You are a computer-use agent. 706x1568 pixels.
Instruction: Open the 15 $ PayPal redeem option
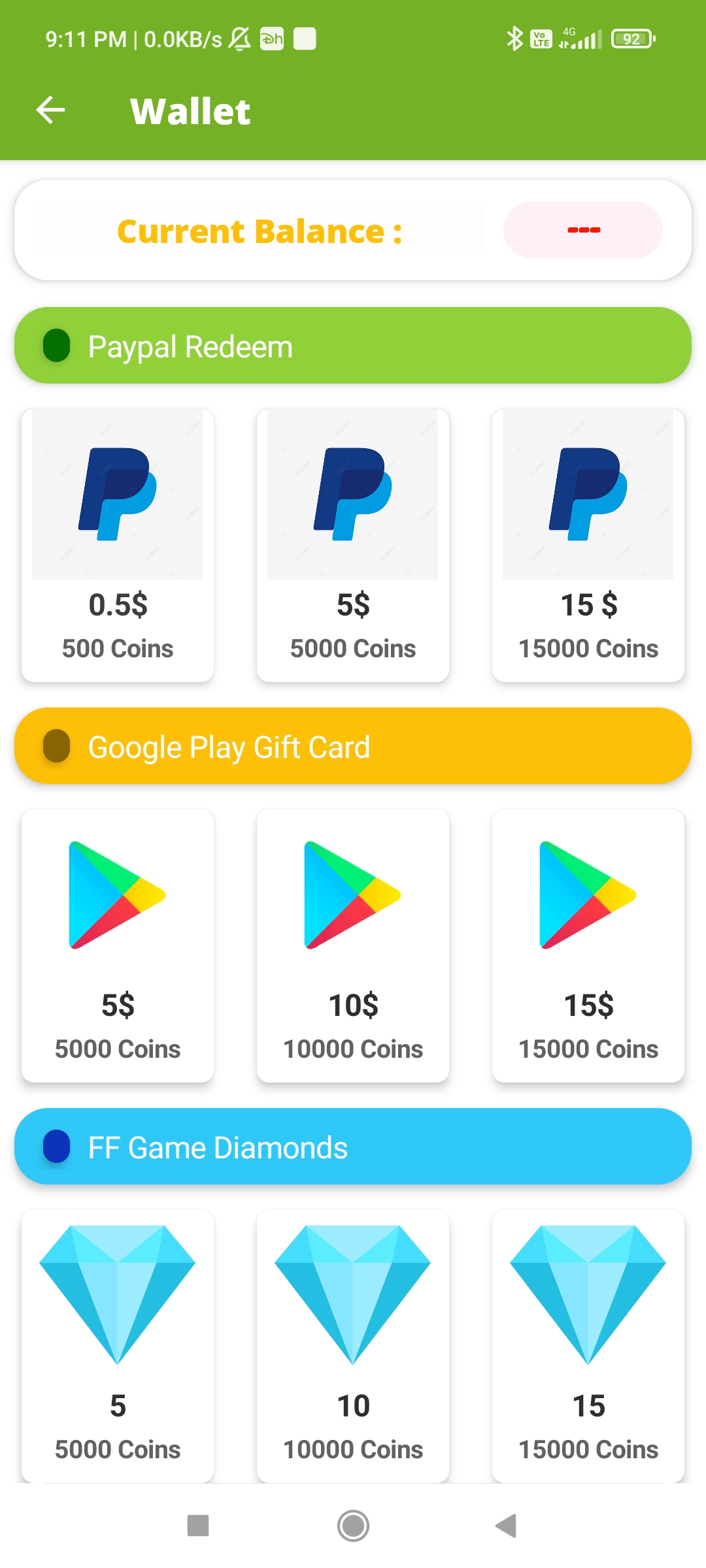588,545
